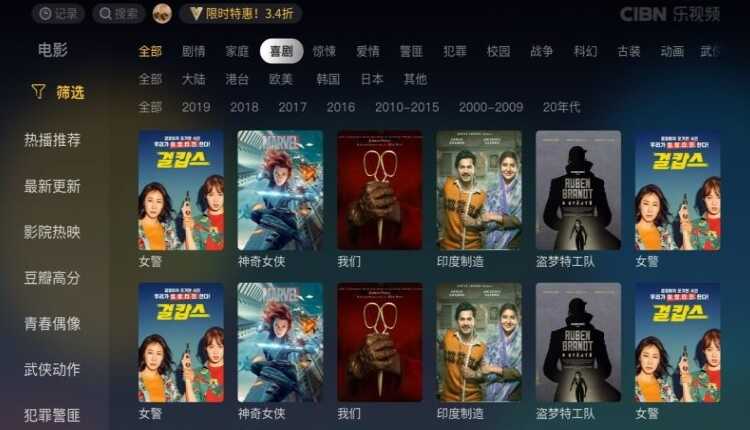Select the 喜剧 genre chip
Screen dimensions: 750x430
[x=281, y=52]
